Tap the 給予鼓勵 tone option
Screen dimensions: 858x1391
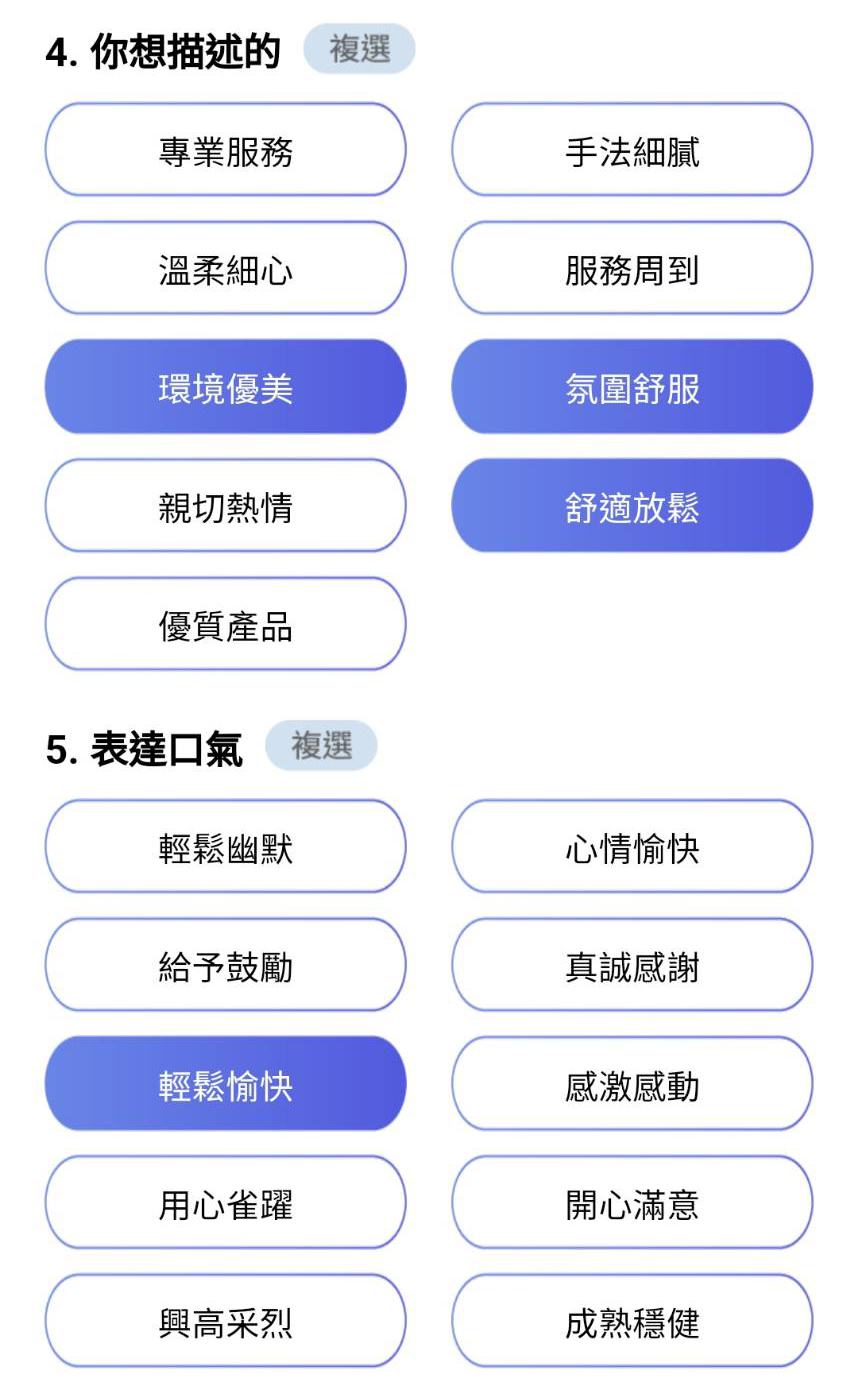[x=225, y=965]
